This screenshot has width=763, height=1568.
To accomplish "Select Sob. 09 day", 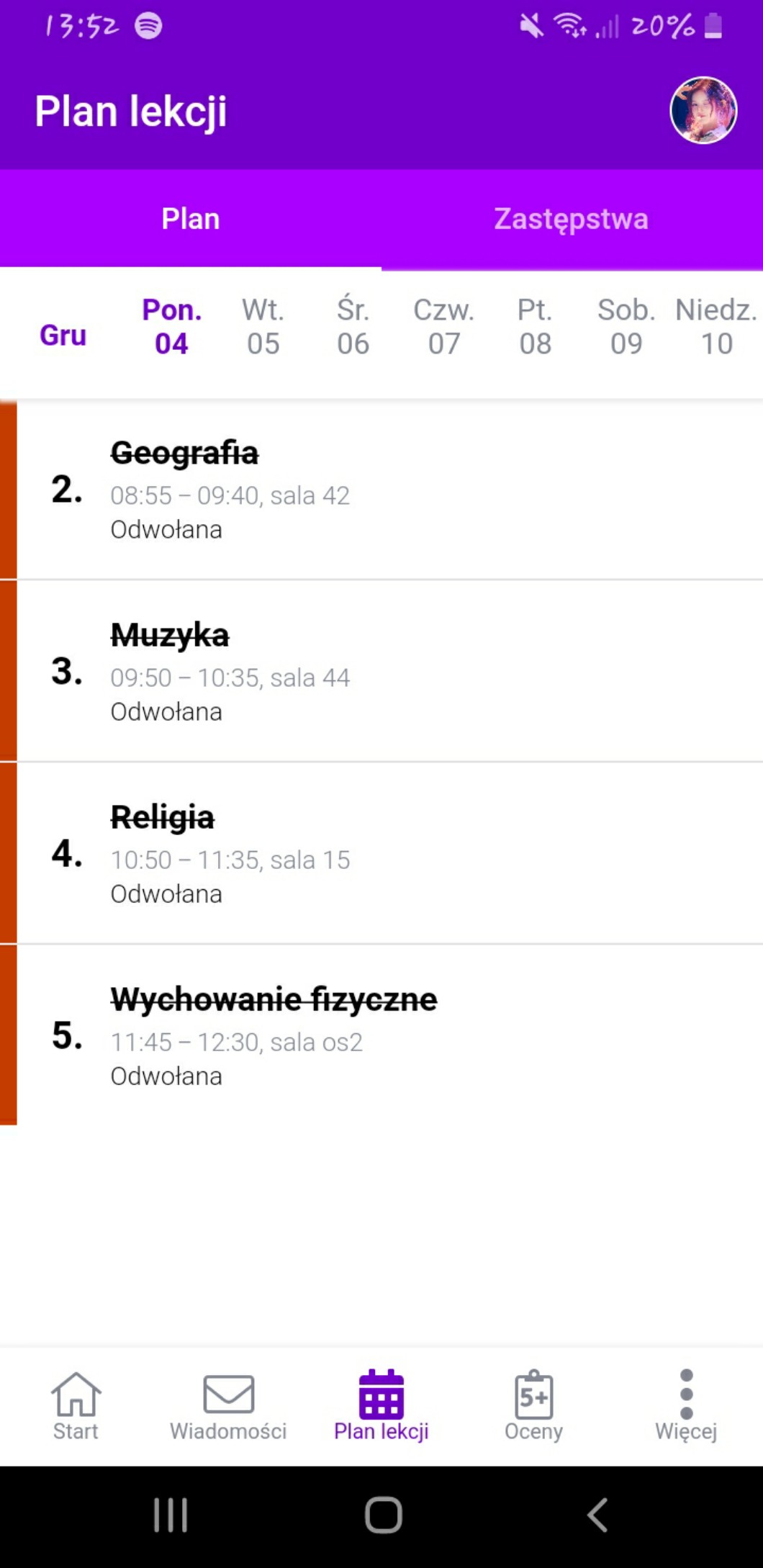I will 626,327.
